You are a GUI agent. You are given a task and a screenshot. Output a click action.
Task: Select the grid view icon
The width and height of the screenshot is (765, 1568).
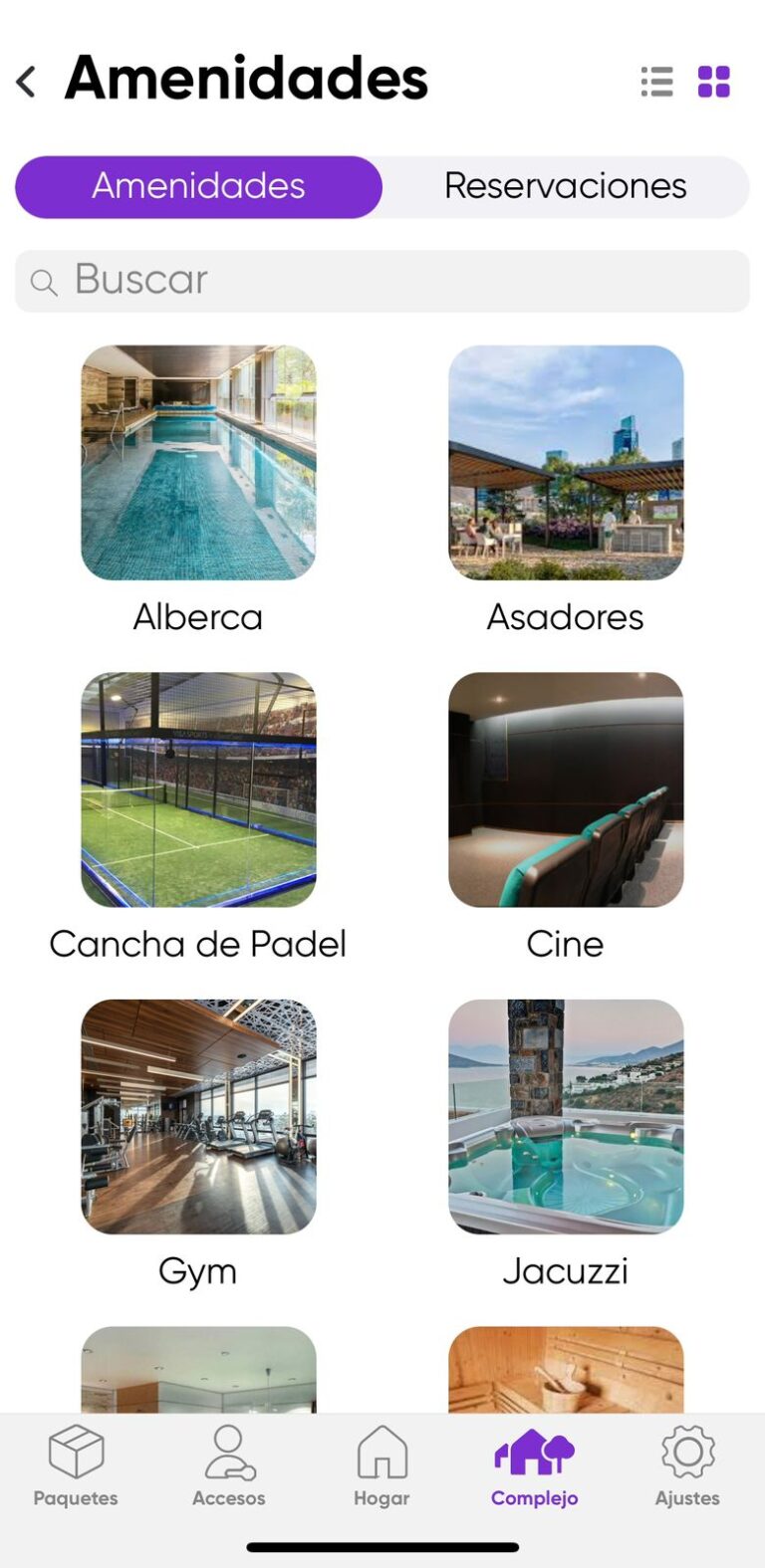click(x=714, y=82)
